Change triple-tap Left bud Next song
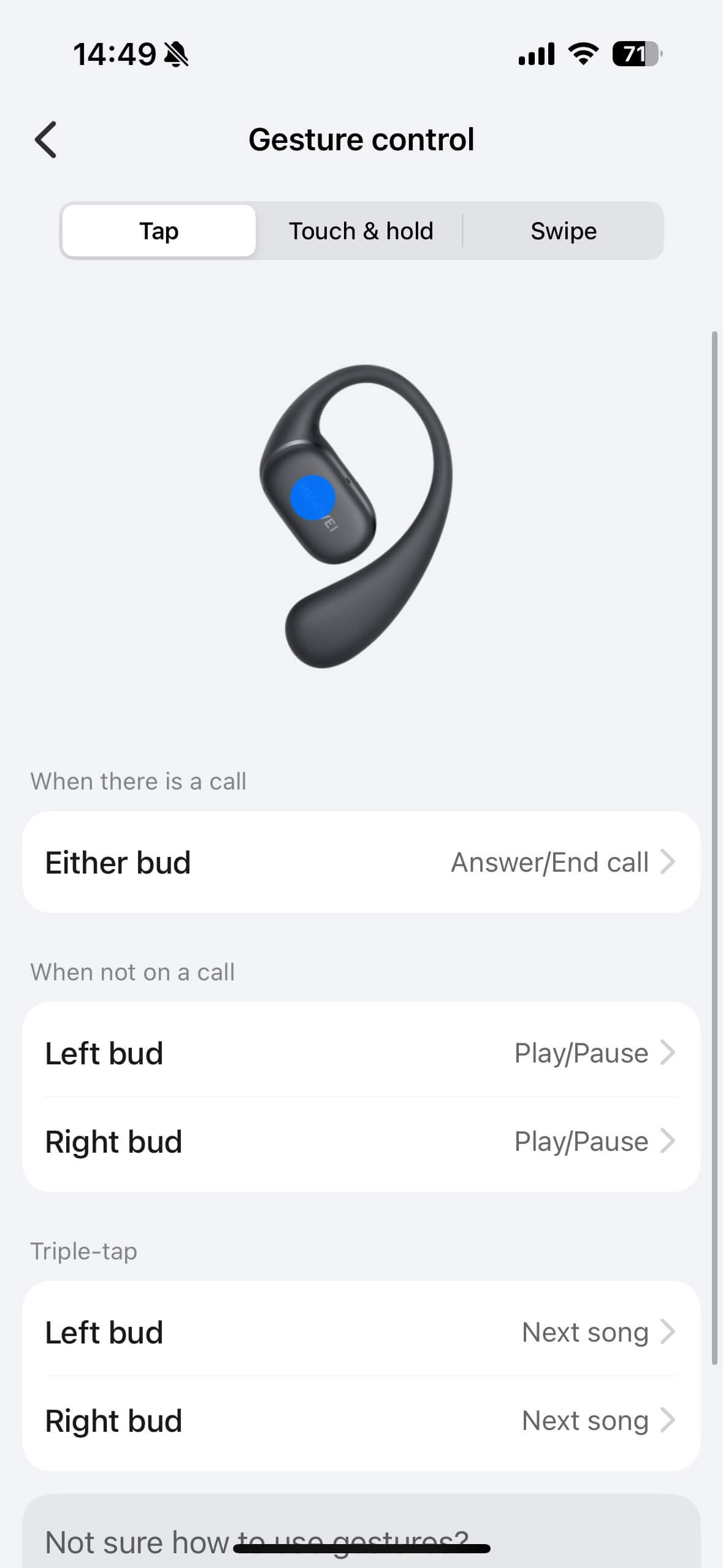 point(361,1332)
